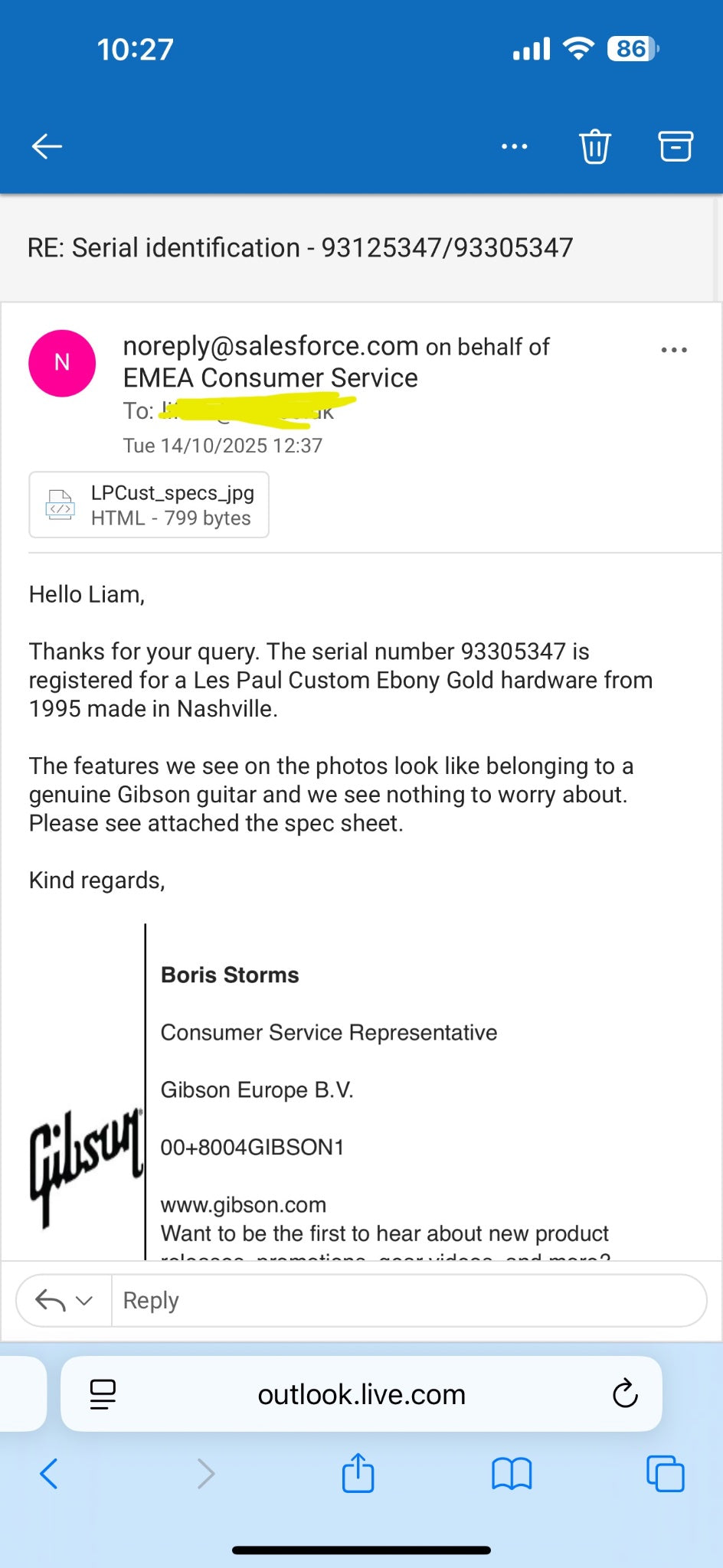Go back to the inbox
The width and height of the screenshot is (723, 1568).
47,145
